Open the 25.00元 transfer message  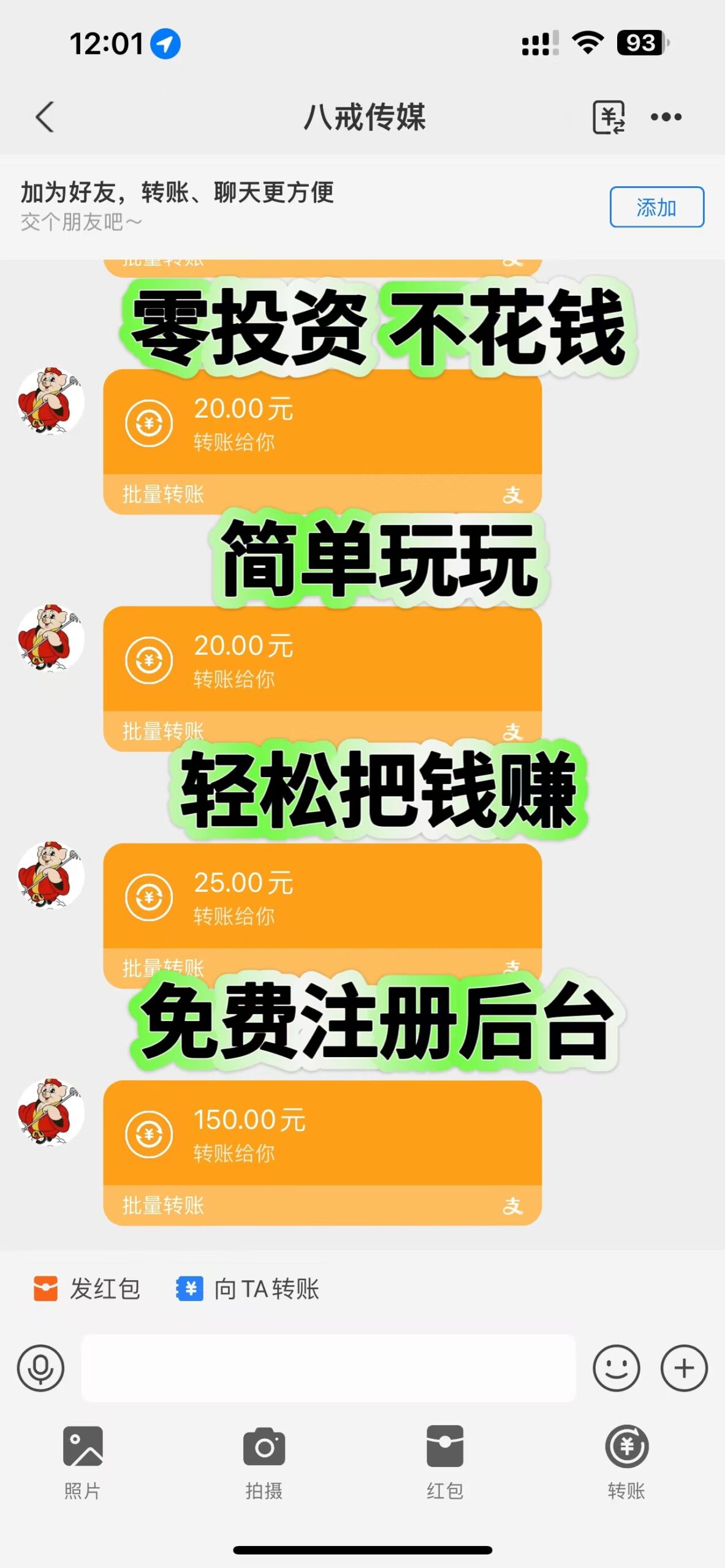[322, 897]
